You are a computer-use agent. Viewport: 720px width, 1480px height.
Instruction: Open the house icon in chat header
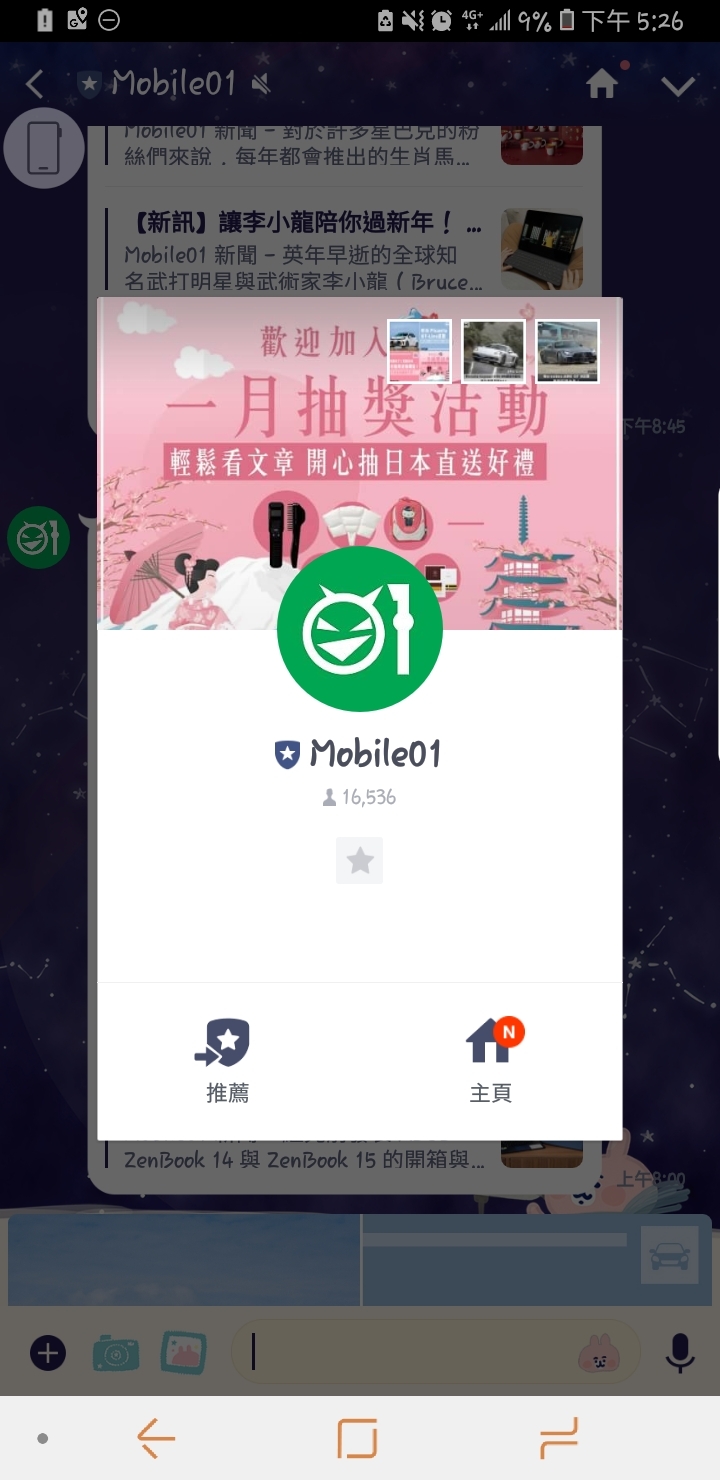601,85
